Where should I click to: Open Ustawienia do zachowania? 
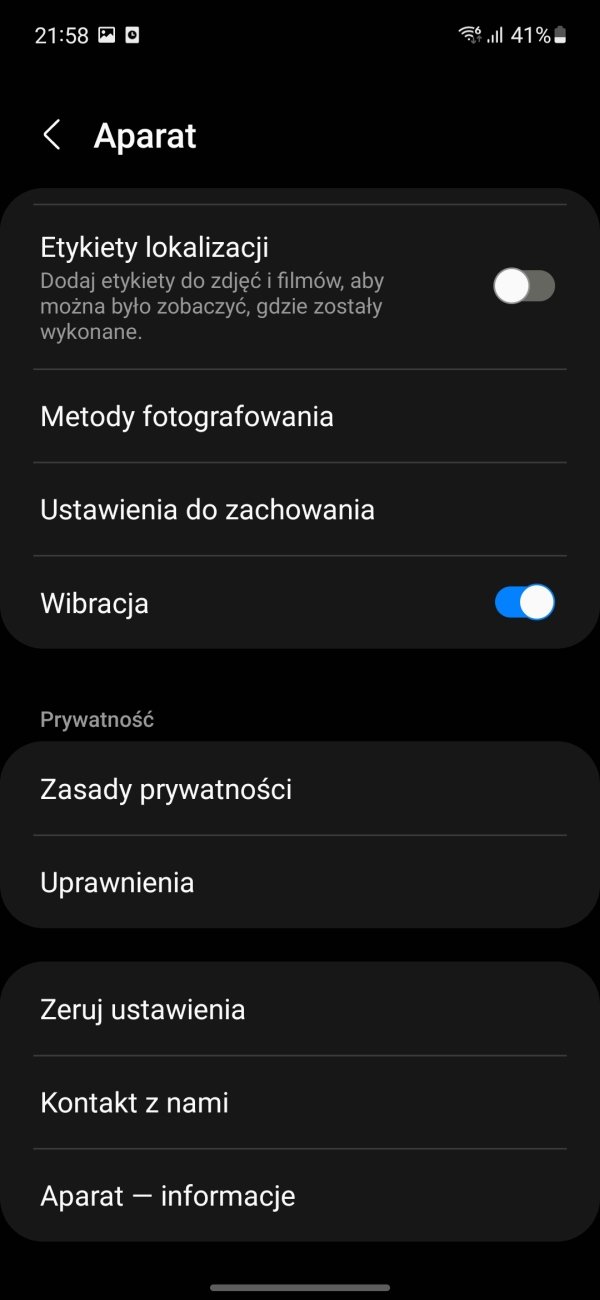[300, 510]
